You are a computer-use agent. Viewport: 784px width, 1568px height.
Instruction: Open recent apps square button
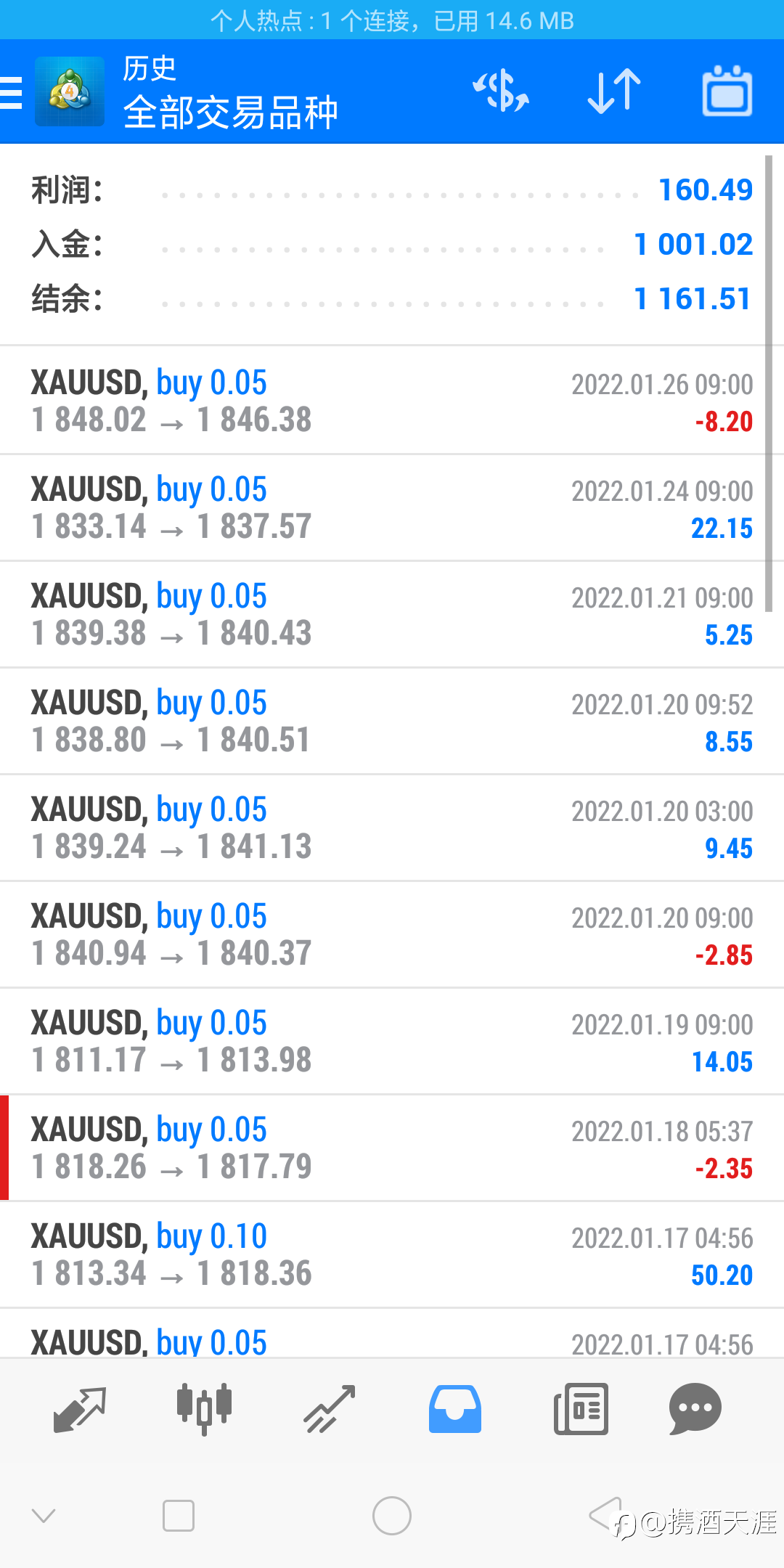[x=179, y=1516]
